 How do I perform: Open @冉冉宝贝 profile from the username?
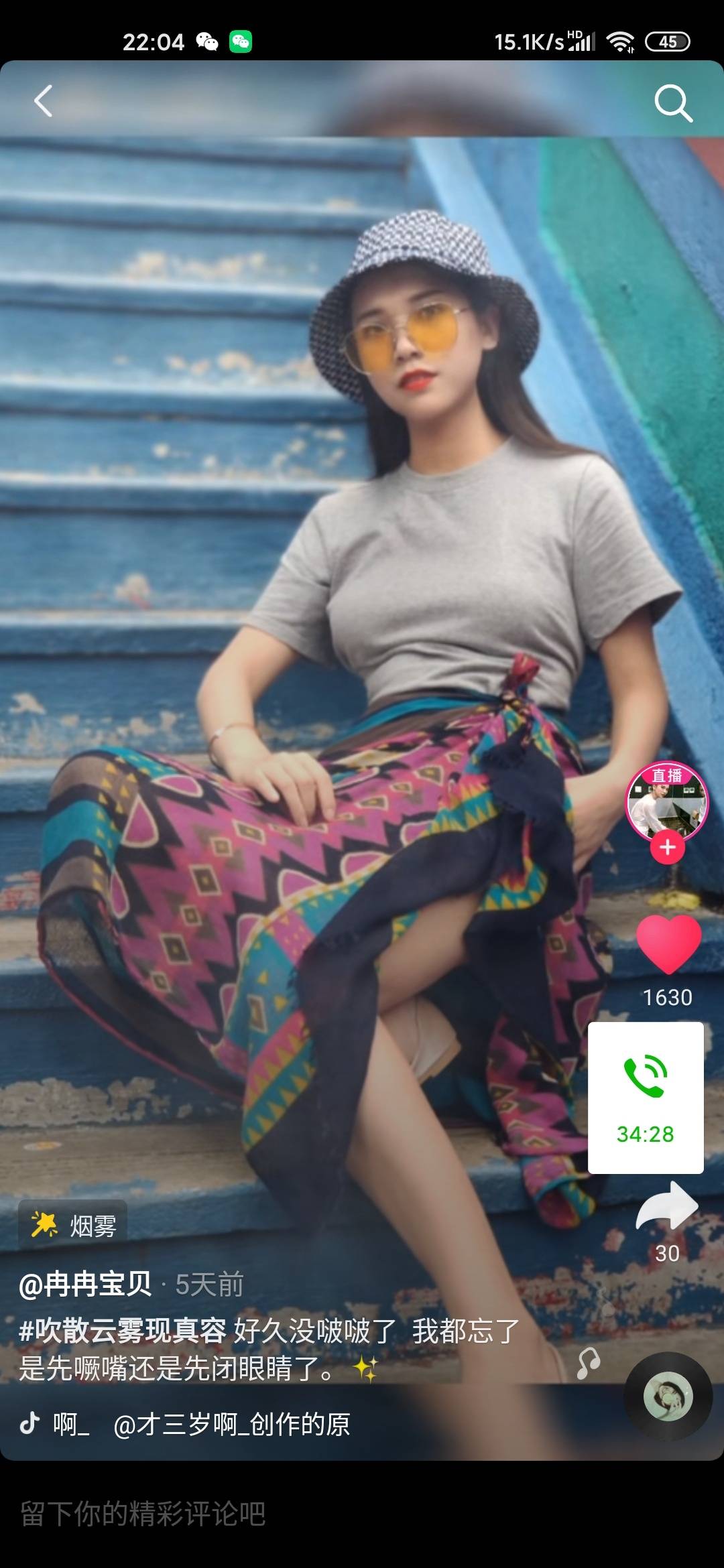(x=85, y=1284)
